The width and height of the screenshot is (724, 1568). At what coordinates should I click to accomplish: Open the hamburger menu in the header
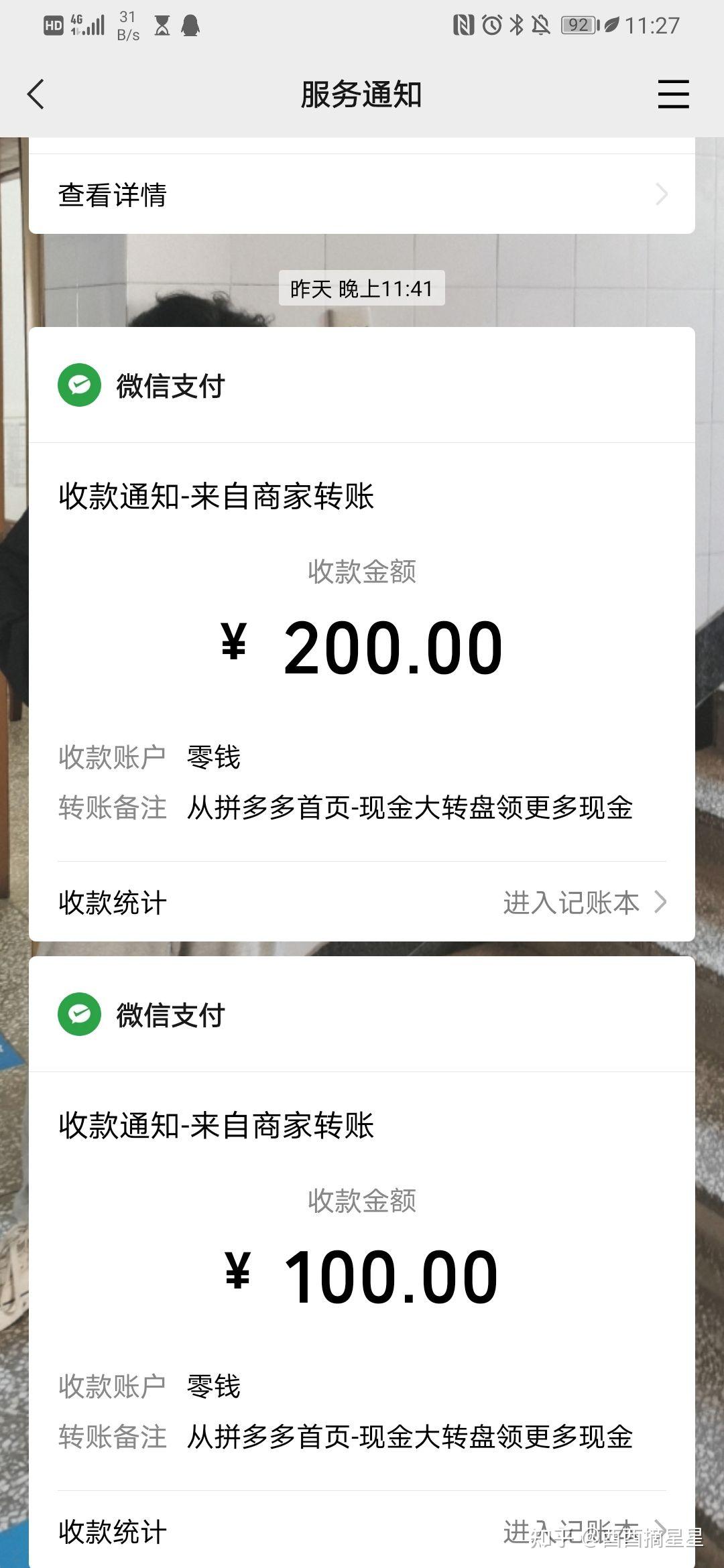[673, 94]
